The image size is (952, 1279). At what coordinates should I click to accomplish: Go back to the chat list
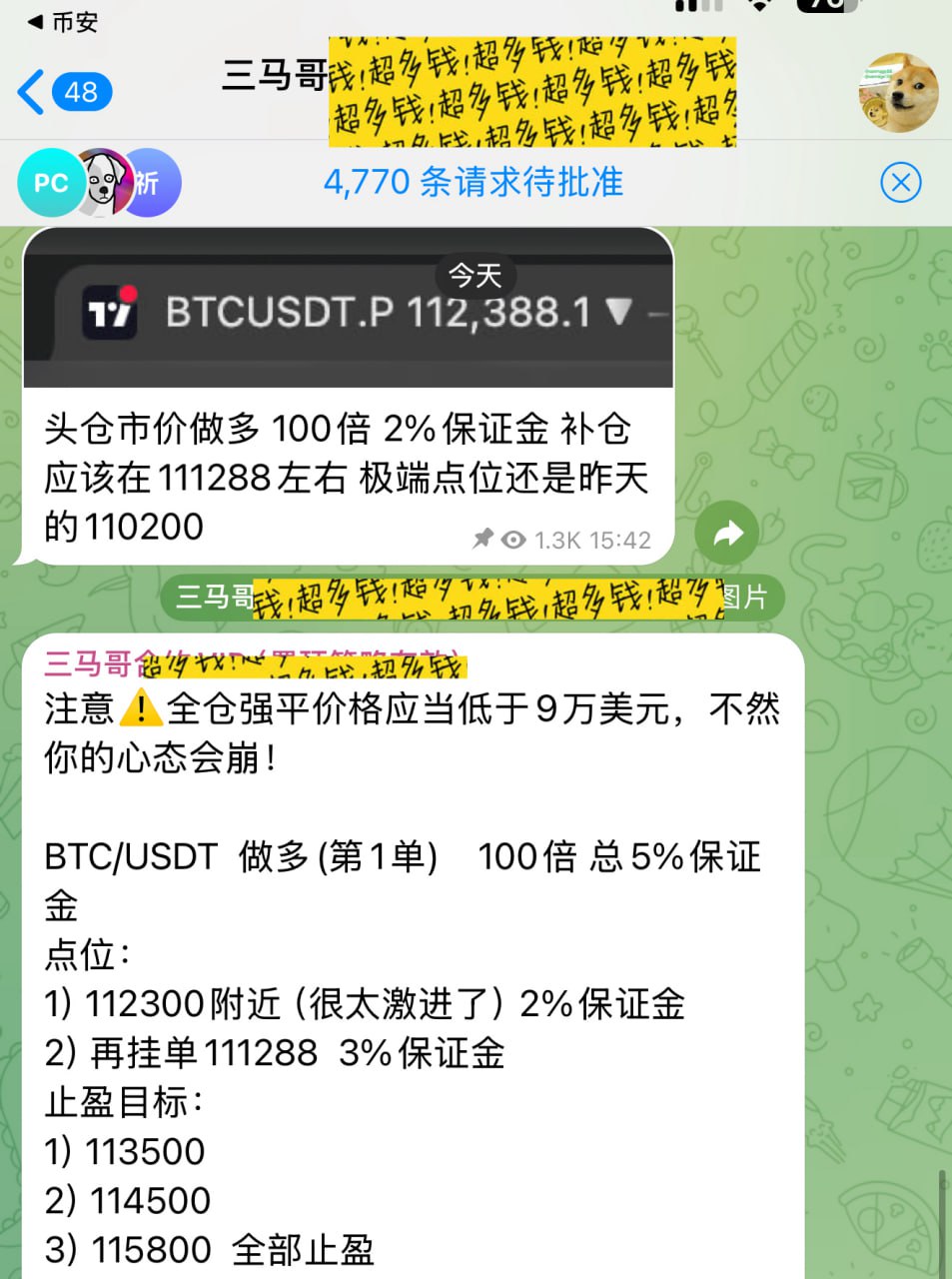62,93
